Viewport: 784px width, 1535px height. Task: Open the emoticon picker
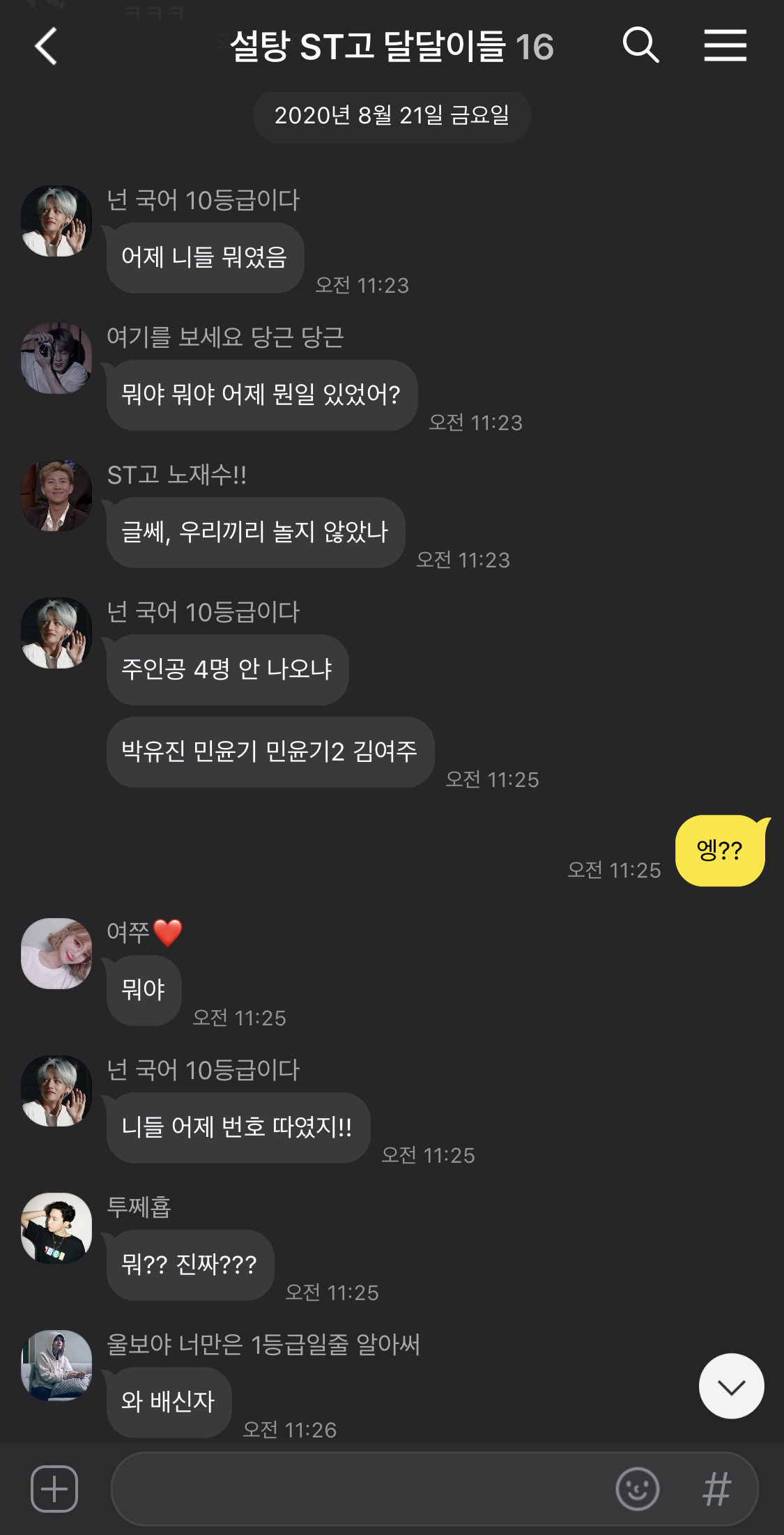[x=637, y=1489]
